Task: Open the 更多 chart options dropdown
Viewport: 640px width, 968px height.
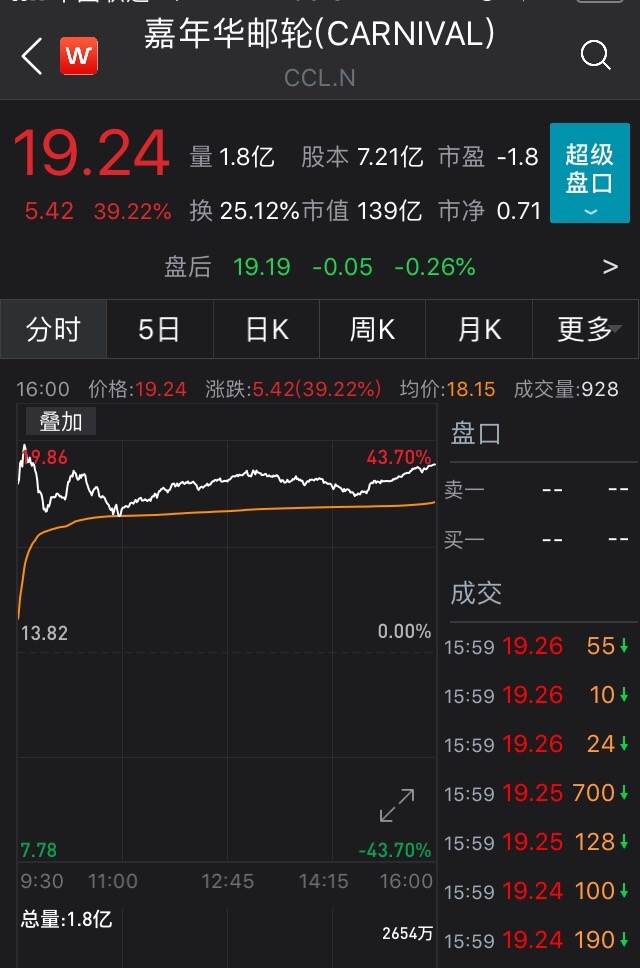Action: pos(588,329)
